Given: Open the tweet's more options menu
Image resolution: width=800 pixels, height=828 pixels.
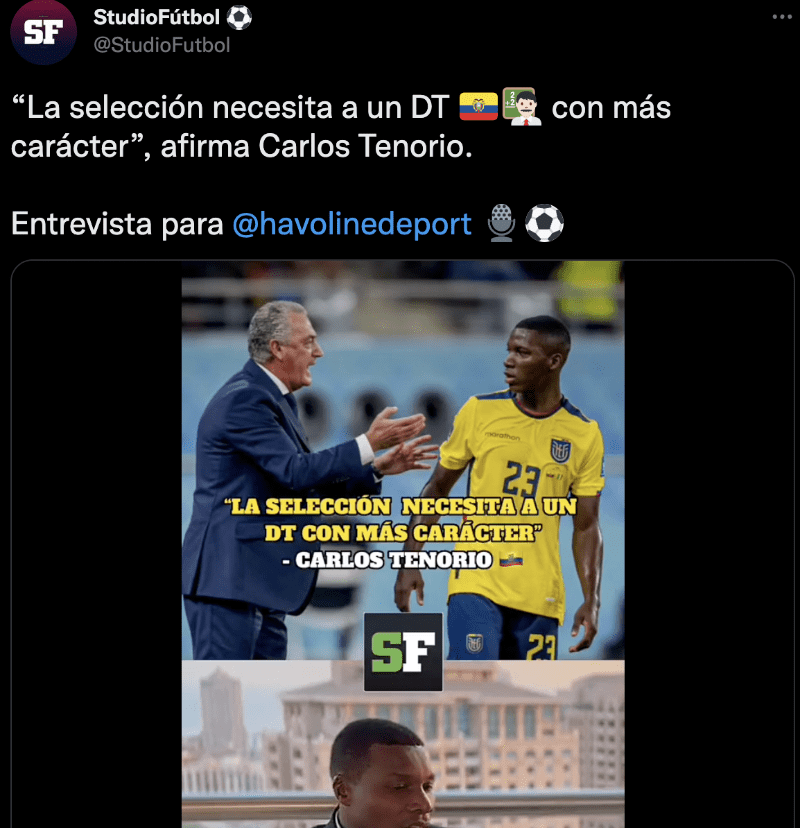Looking at the screenshot, I should coord(781,17).
